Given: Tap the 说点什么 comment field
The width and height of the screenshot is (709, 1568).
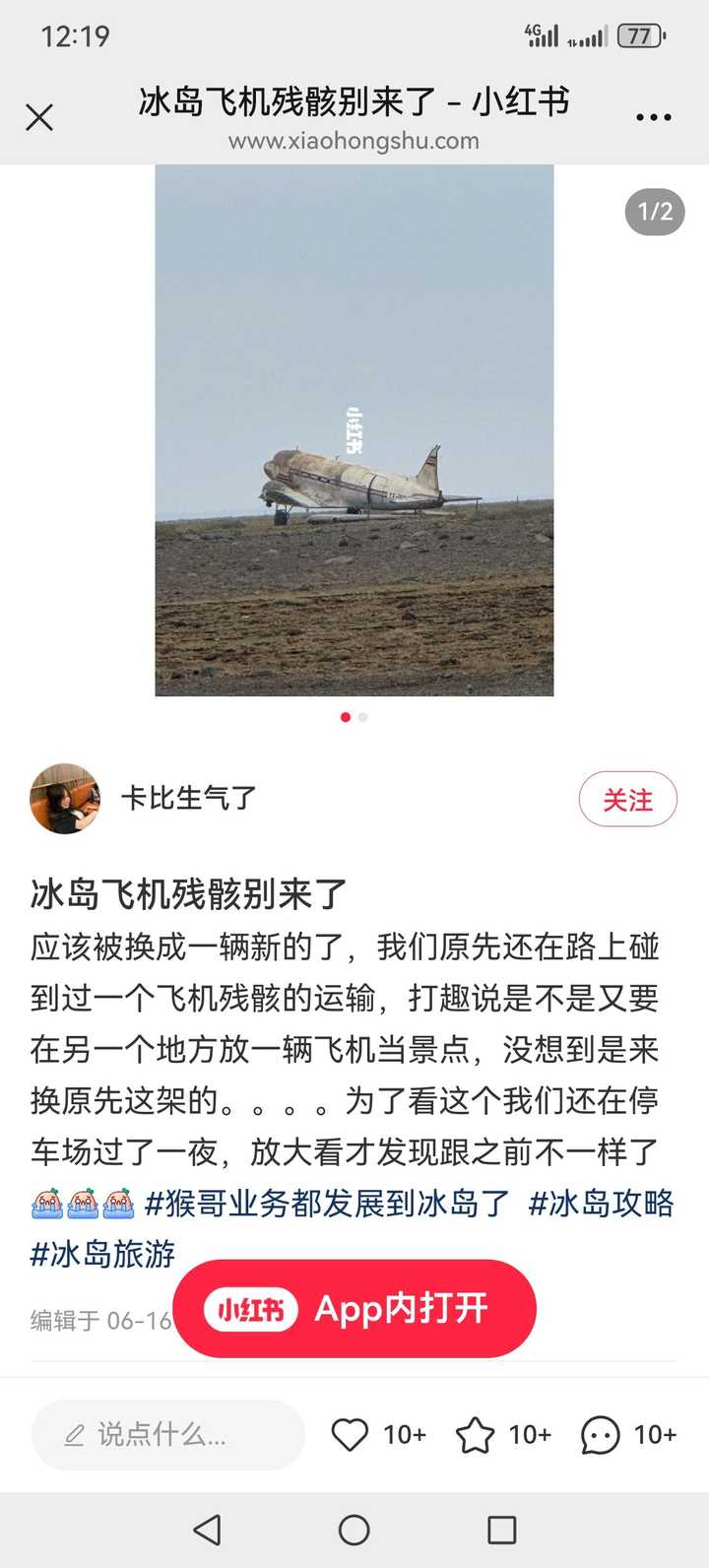Looking at the screenshot, I should coord(168,1435).
